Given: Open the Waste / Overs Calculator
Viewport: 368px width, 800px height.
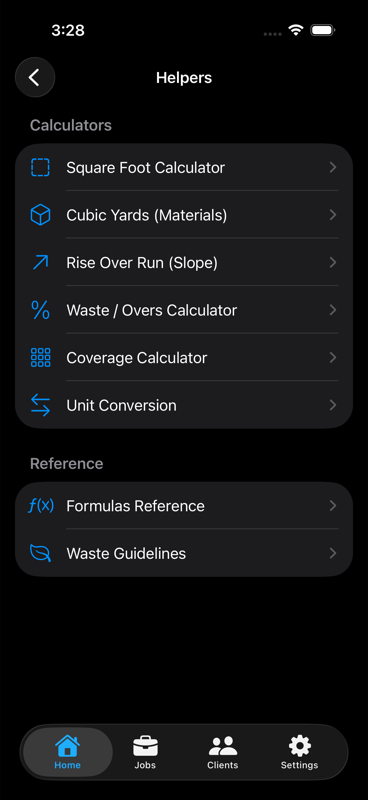Looking at the screenshot, I should point(184,310).
